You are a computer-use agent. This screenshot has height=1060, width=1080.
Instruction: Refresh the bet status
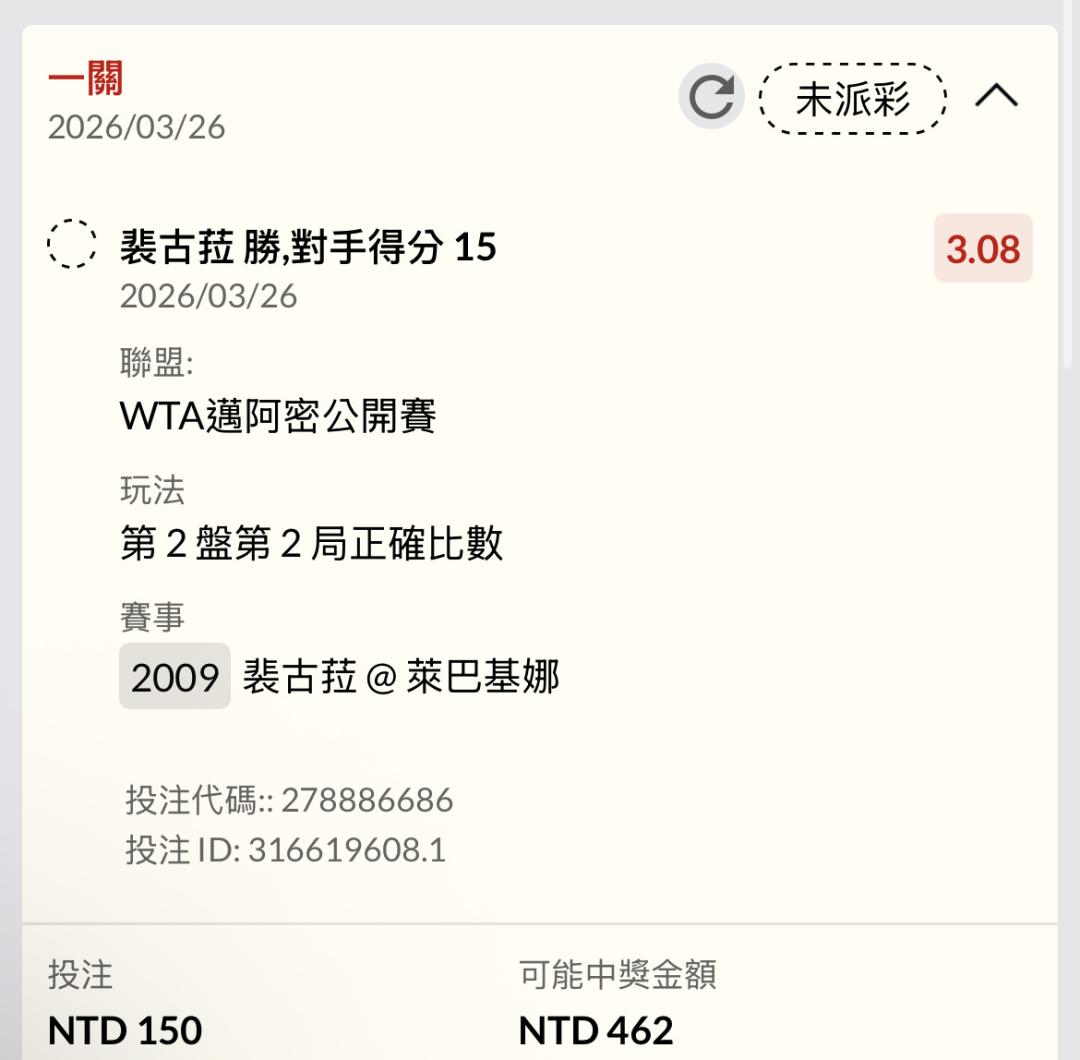tap(711, 97)
